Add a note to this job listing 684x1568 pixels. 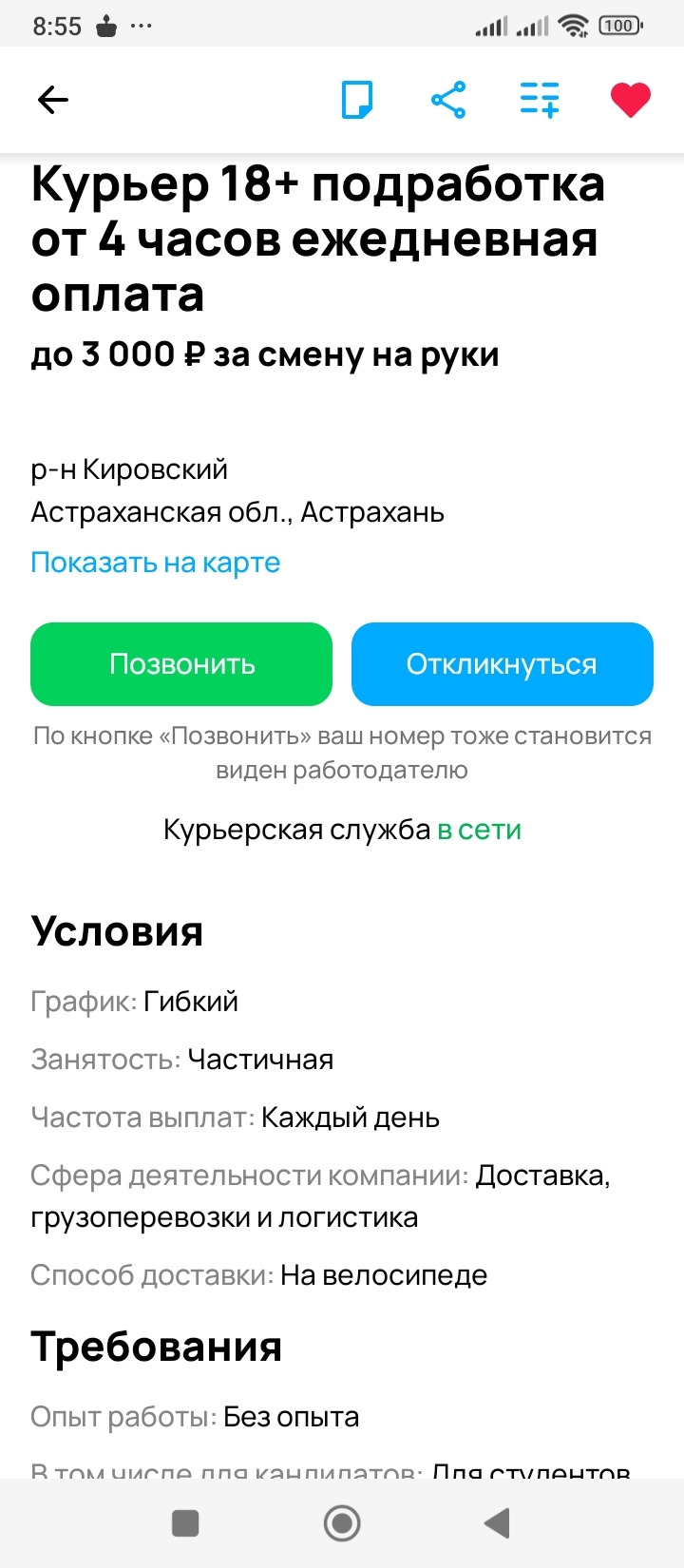click(357, 100)
